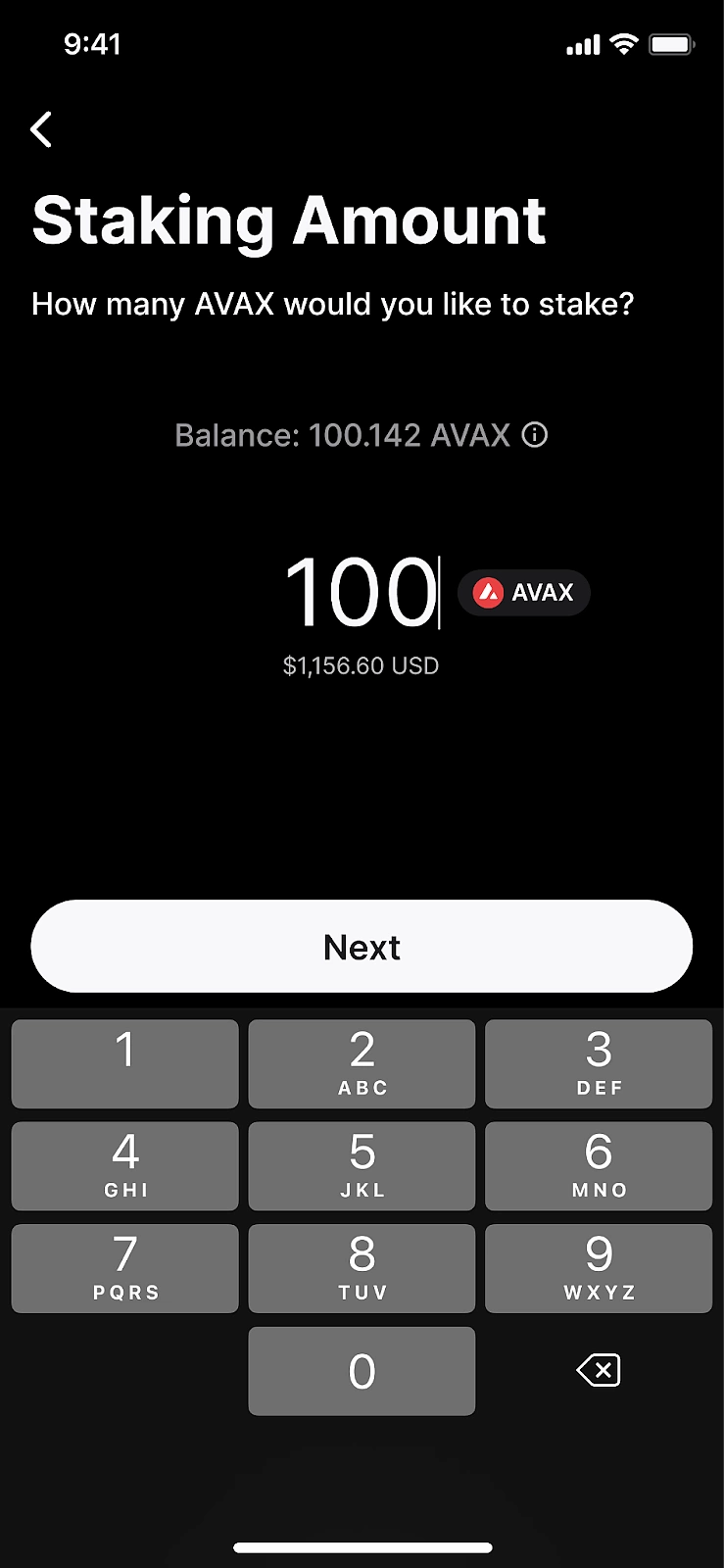Tap Balance: 100.142 AVAX text
724x1568 pixels.
pos(342,435)
